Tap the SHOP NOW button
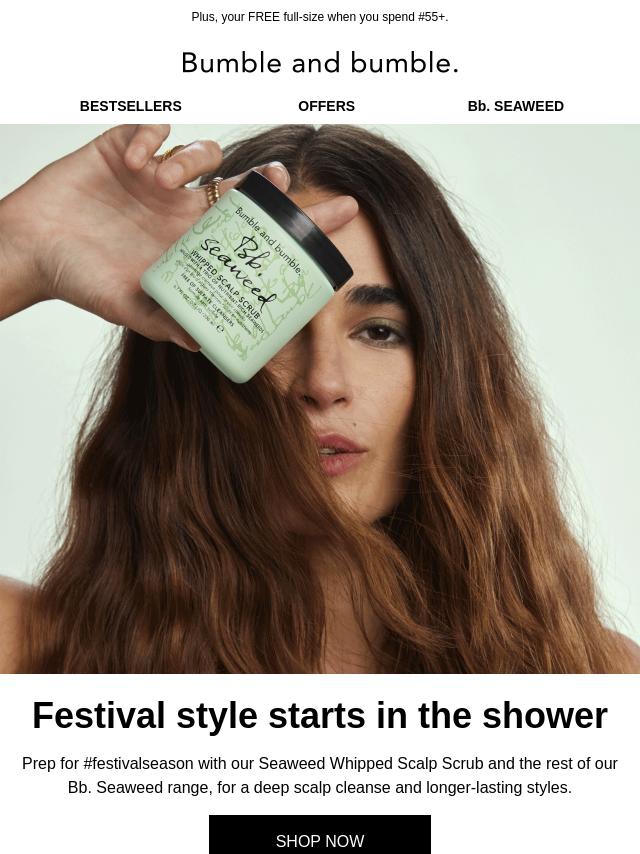 [x=319, y=838]
